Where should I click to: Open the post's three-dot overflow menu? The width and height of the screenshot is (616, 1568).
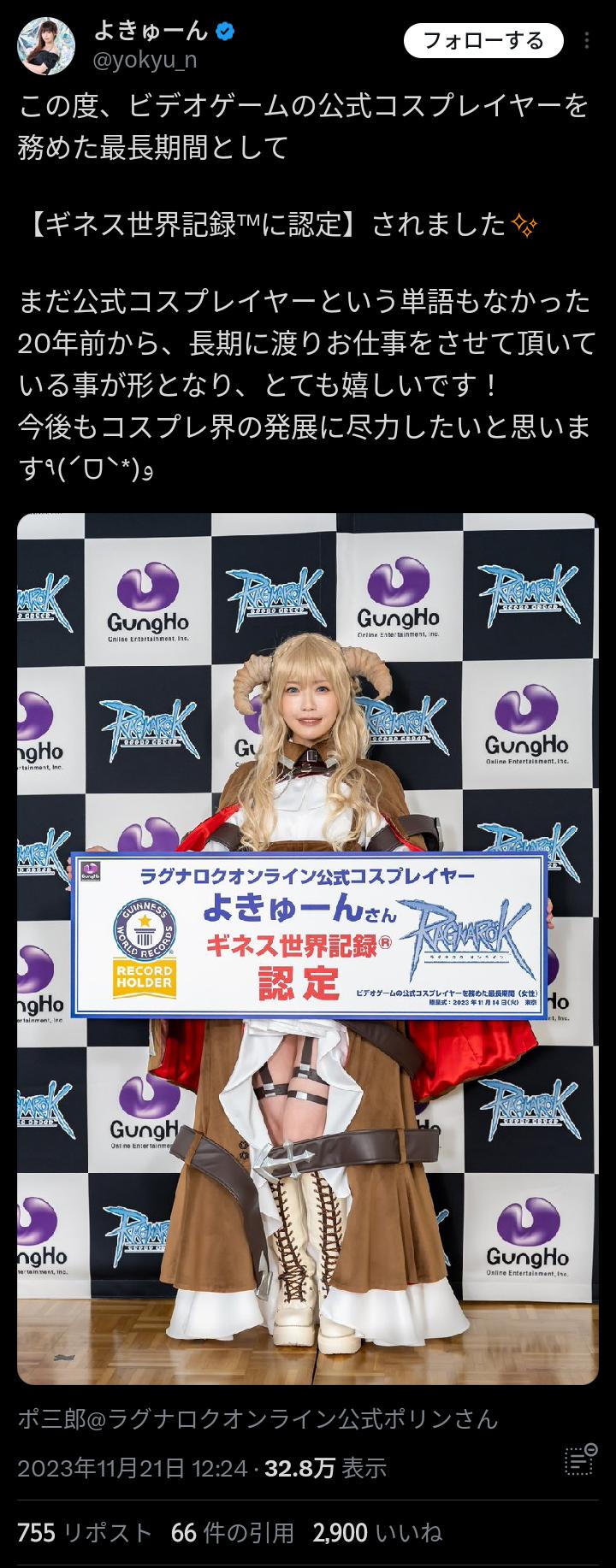586,41
